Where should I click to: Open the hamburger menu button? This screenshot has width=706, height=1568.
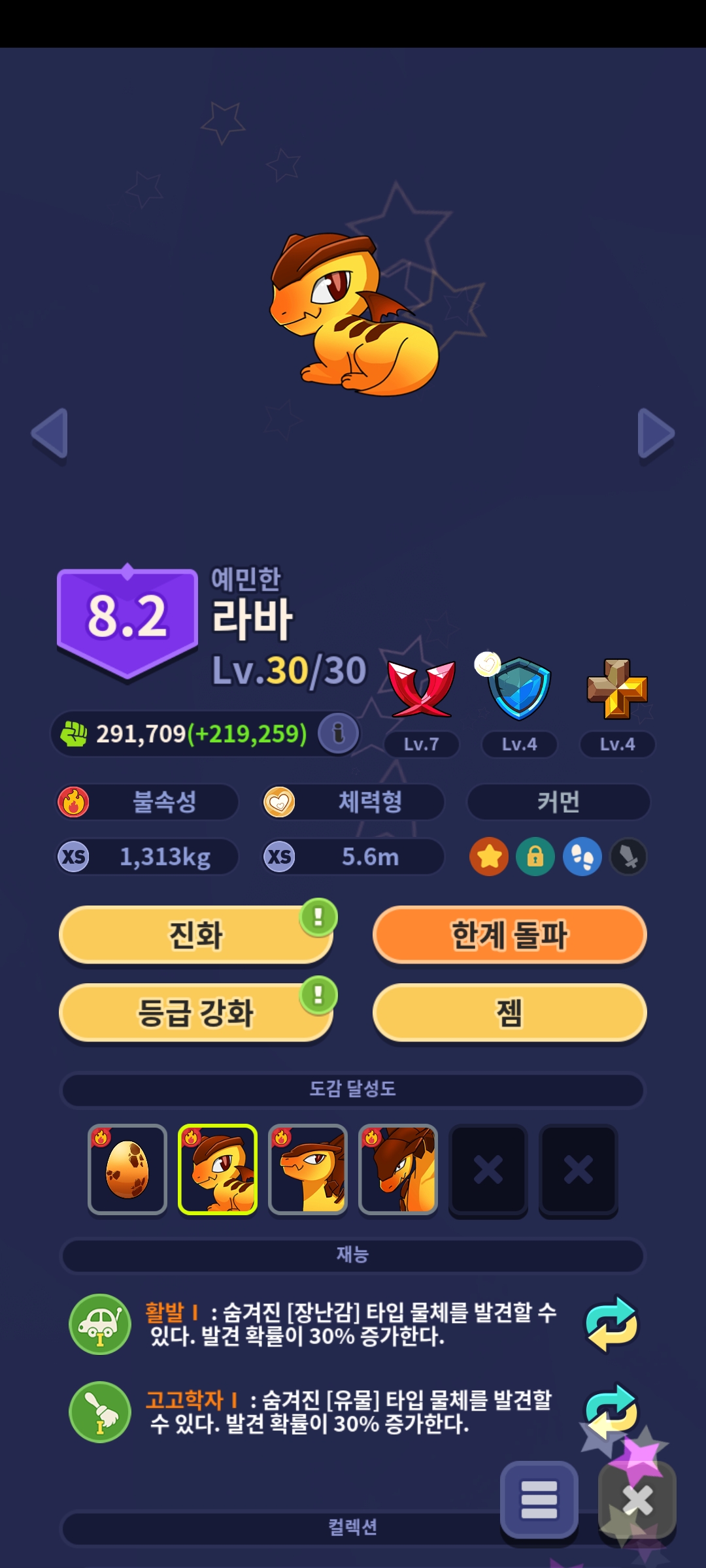[x=539, y=1500]
